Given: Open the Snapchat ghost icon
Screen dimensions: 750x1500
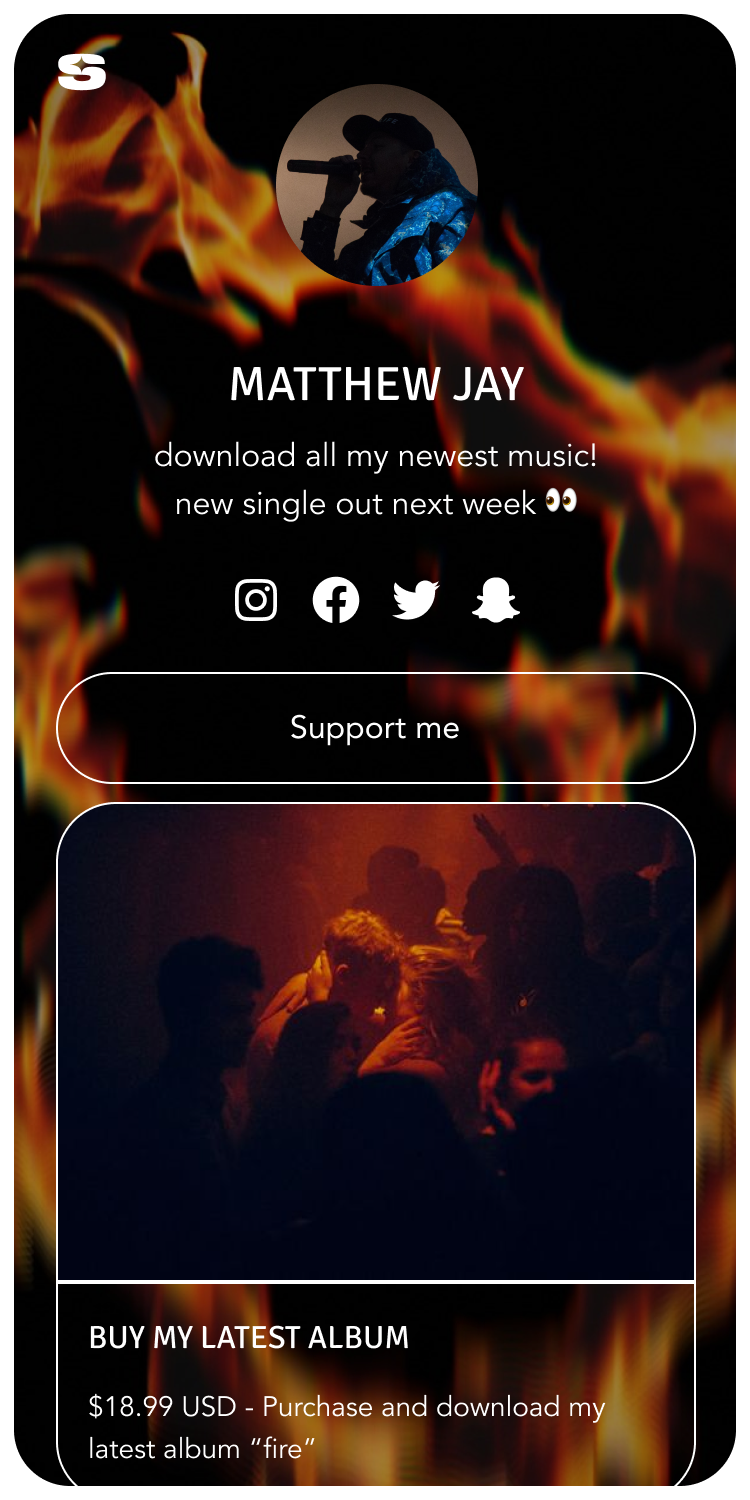Looking at the screenshot, I should click(x=496, y=600).
